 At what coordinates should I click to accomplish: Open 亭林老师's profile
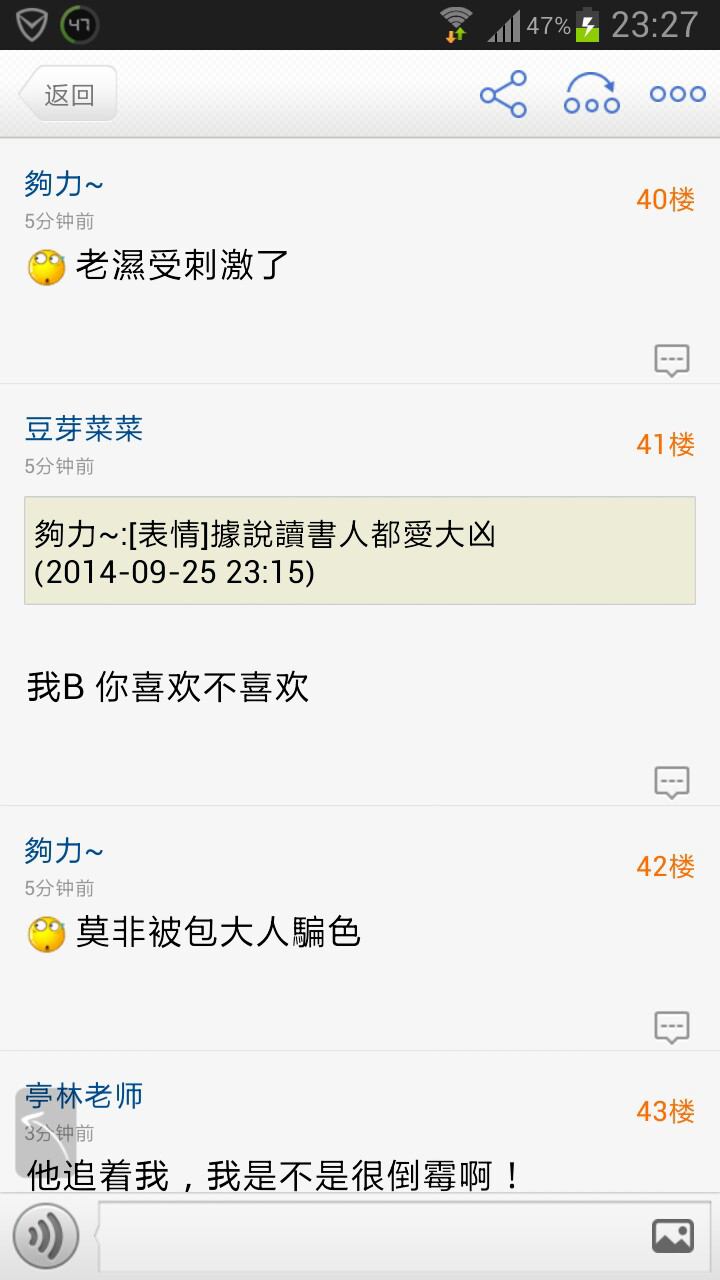point(84,1096)
